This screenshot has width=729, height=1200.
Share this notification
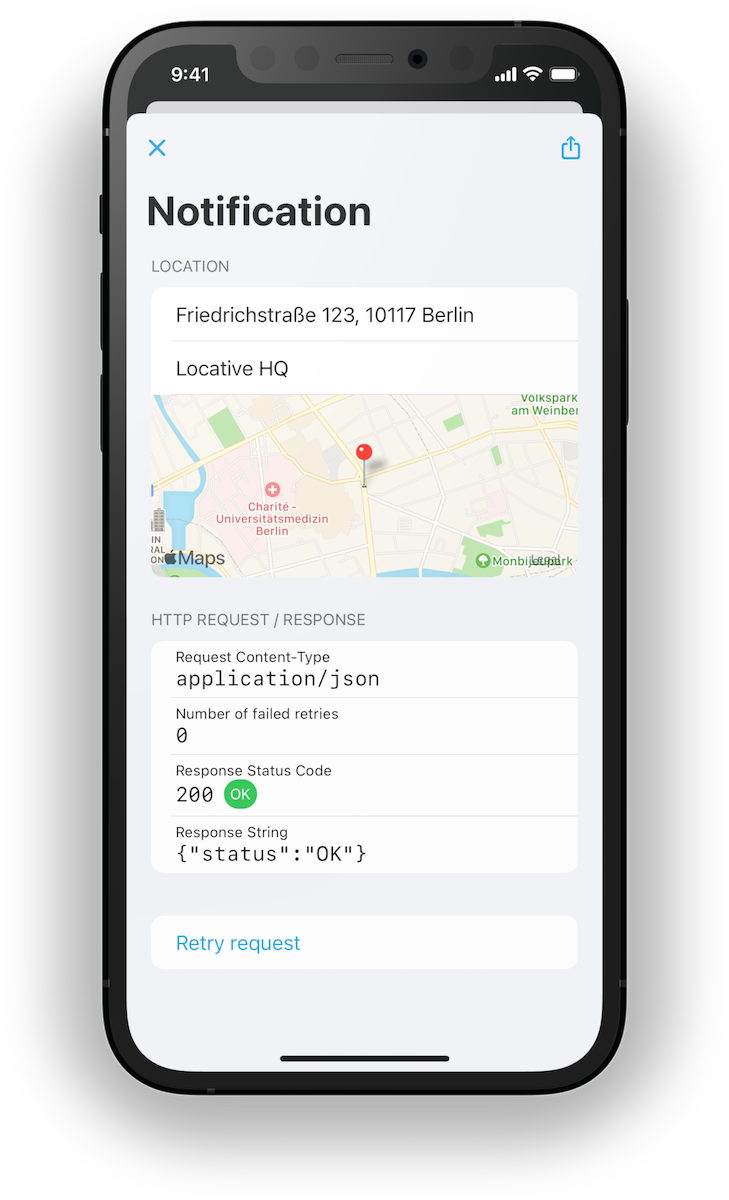(570, 148)
